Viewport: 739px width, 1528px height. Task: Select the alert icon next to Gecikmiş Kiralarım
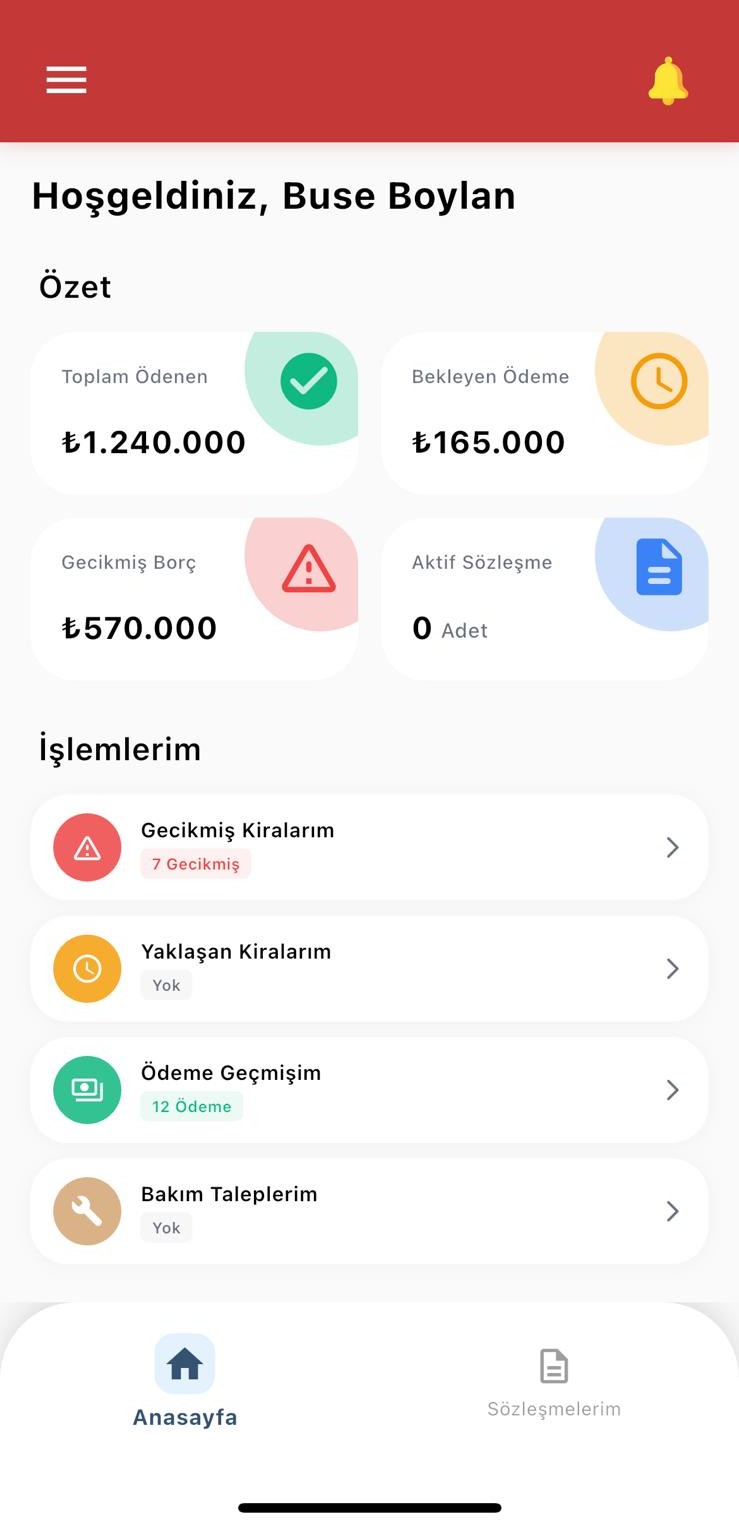[x=87, y=847]
